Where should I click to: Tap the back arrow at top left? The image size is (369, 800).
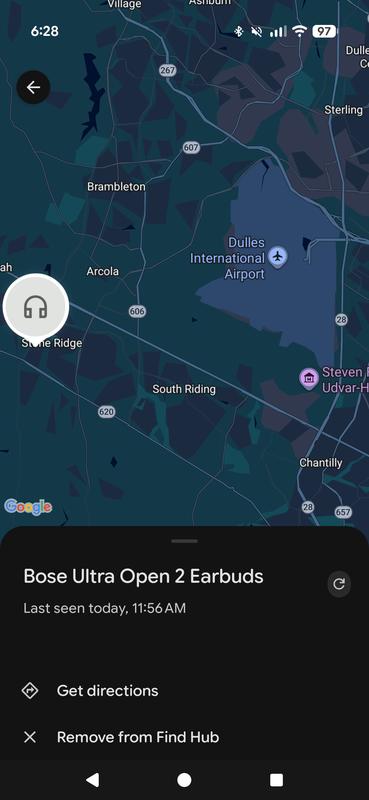point(33,88)
